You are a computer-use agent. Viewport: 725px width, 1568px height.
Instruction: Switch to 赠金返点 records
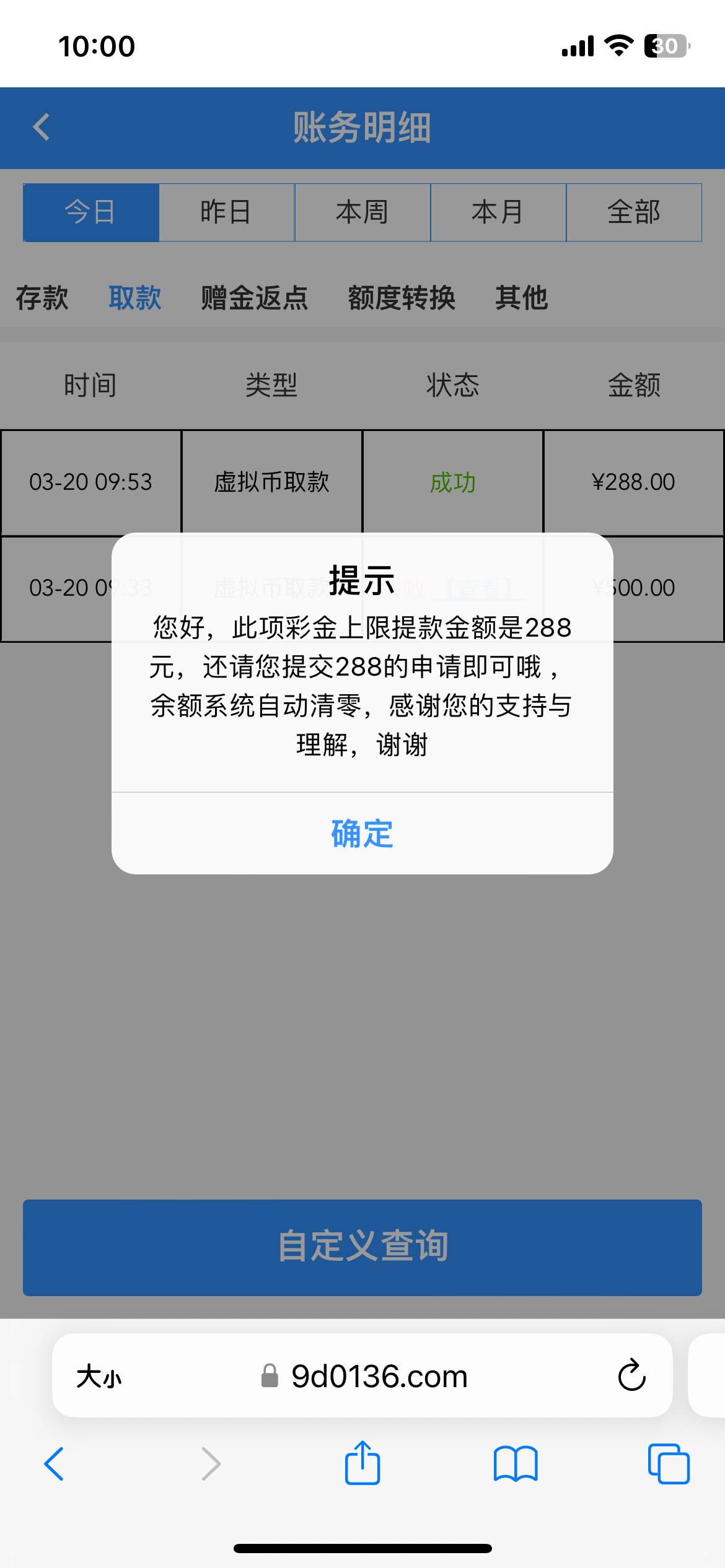pos(255,298)
